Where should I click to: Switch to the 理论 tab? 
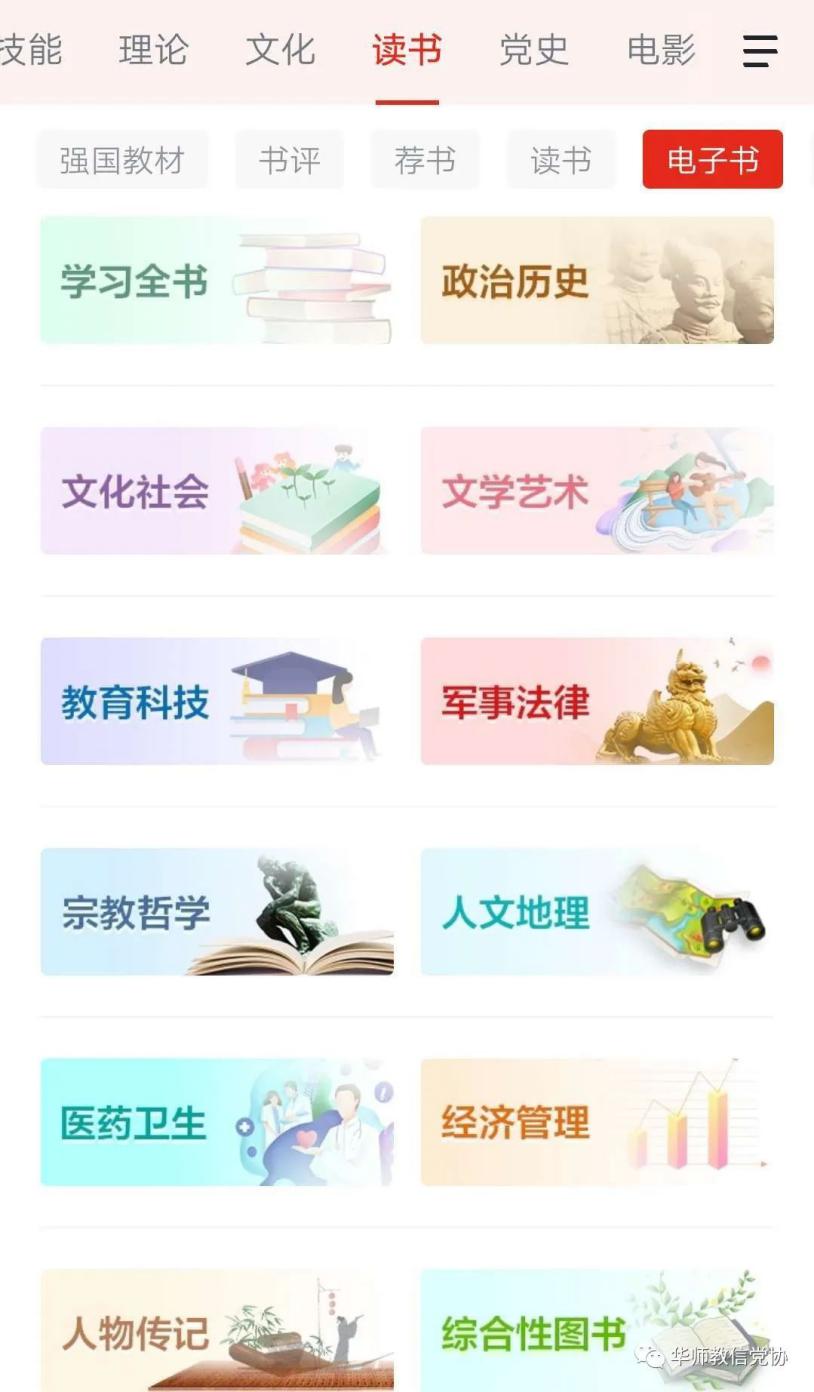click(153, 50)
